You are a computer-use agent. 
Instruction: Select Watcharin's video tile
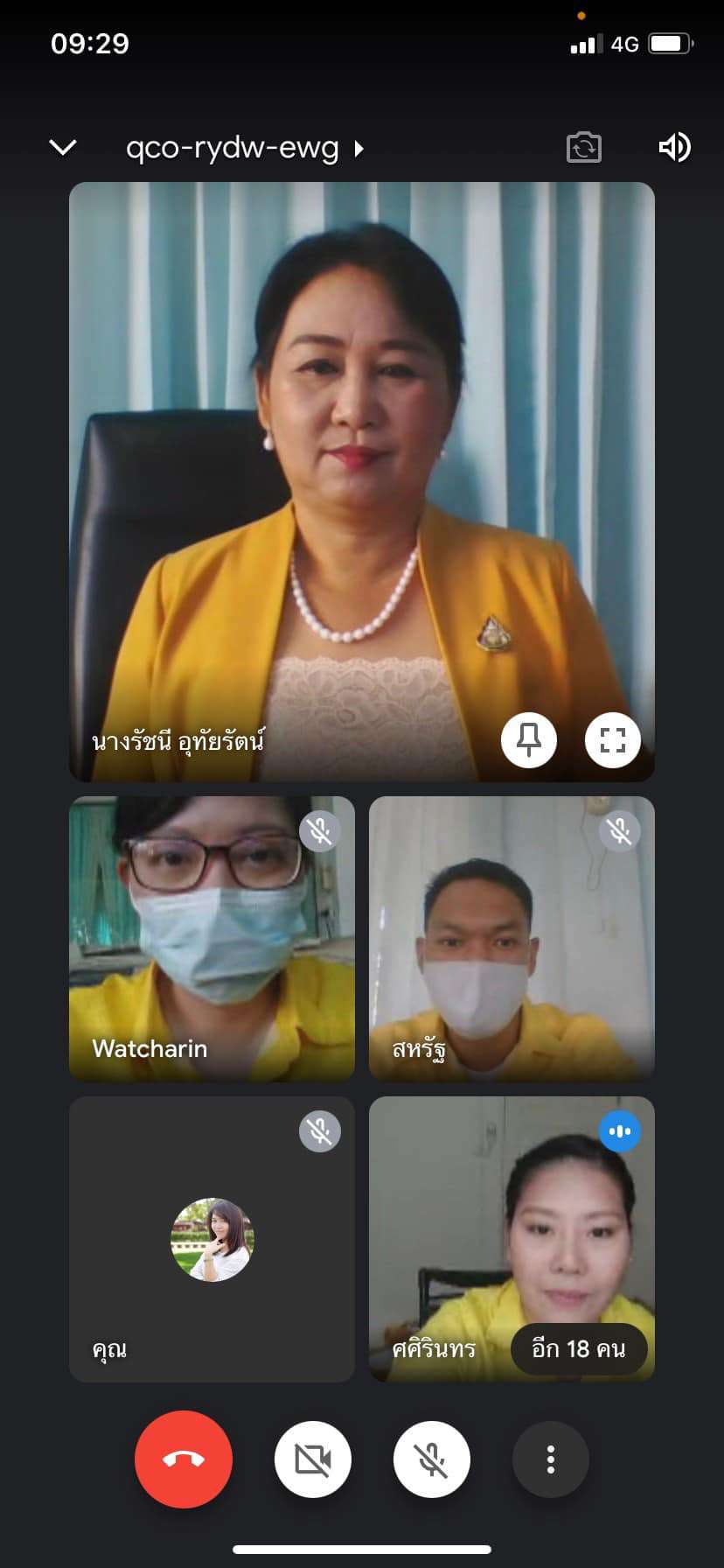(x=212, y=938)
